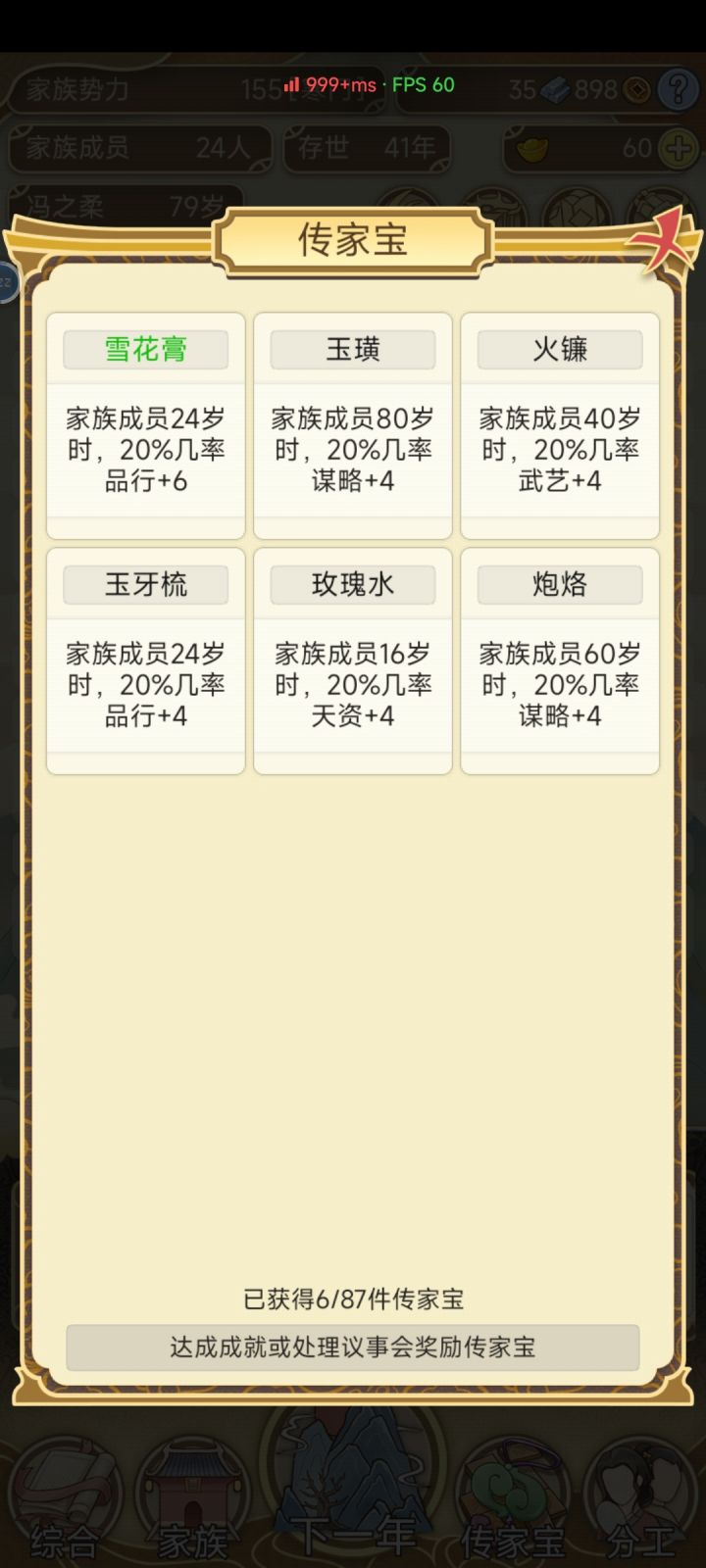Open the 家族成员 24人 panel
Viewport: 706px width, 1568px height.
[x=137, y=149]
